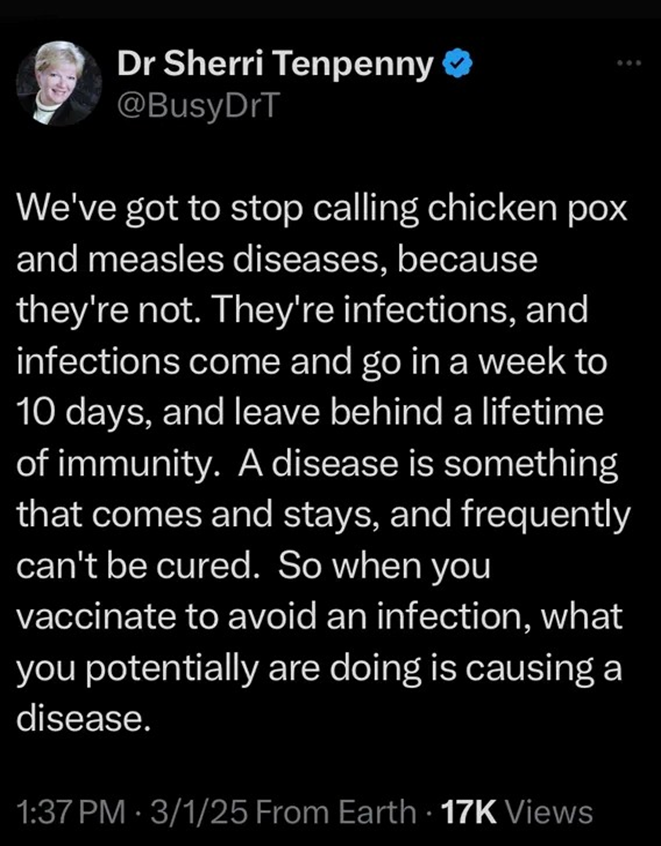Open Dr Sherri Tenpenny's profile picture
The image size is (661, 846).
(59, 84)
